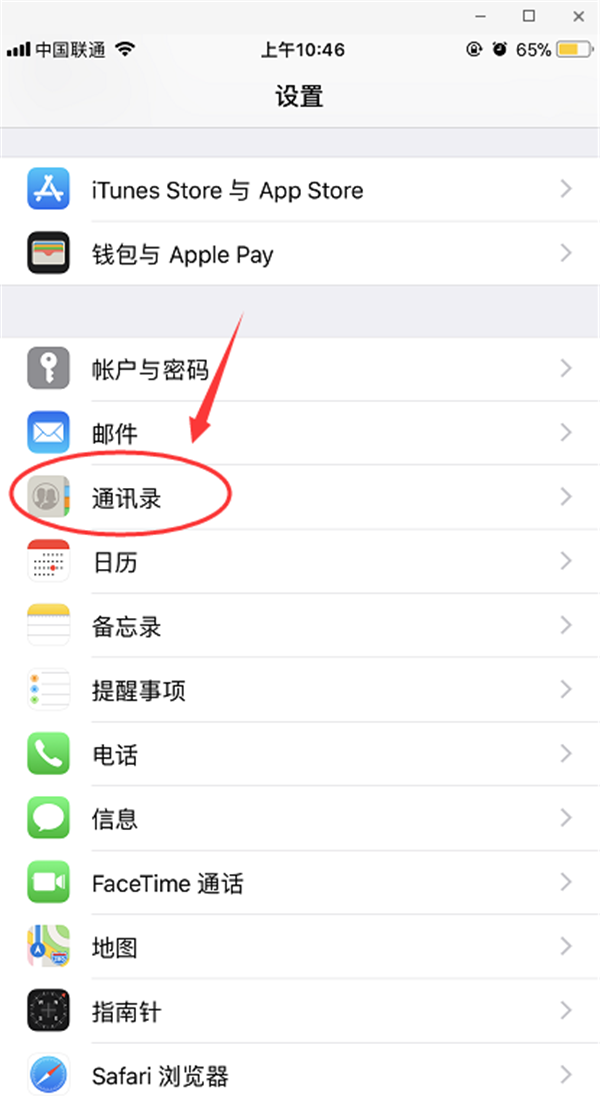Open 钱包与 Apple Pay settings
Screen dimensions: 600x1106
pyautogui.click(x=300, y=253)
